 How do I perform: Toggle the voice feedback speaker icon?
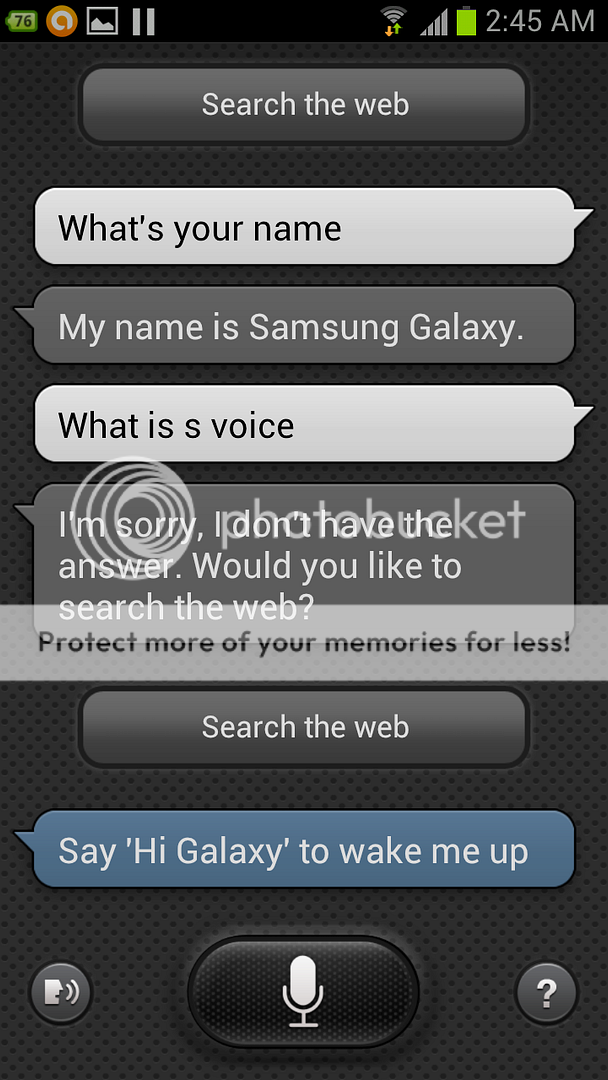point(61,993)
